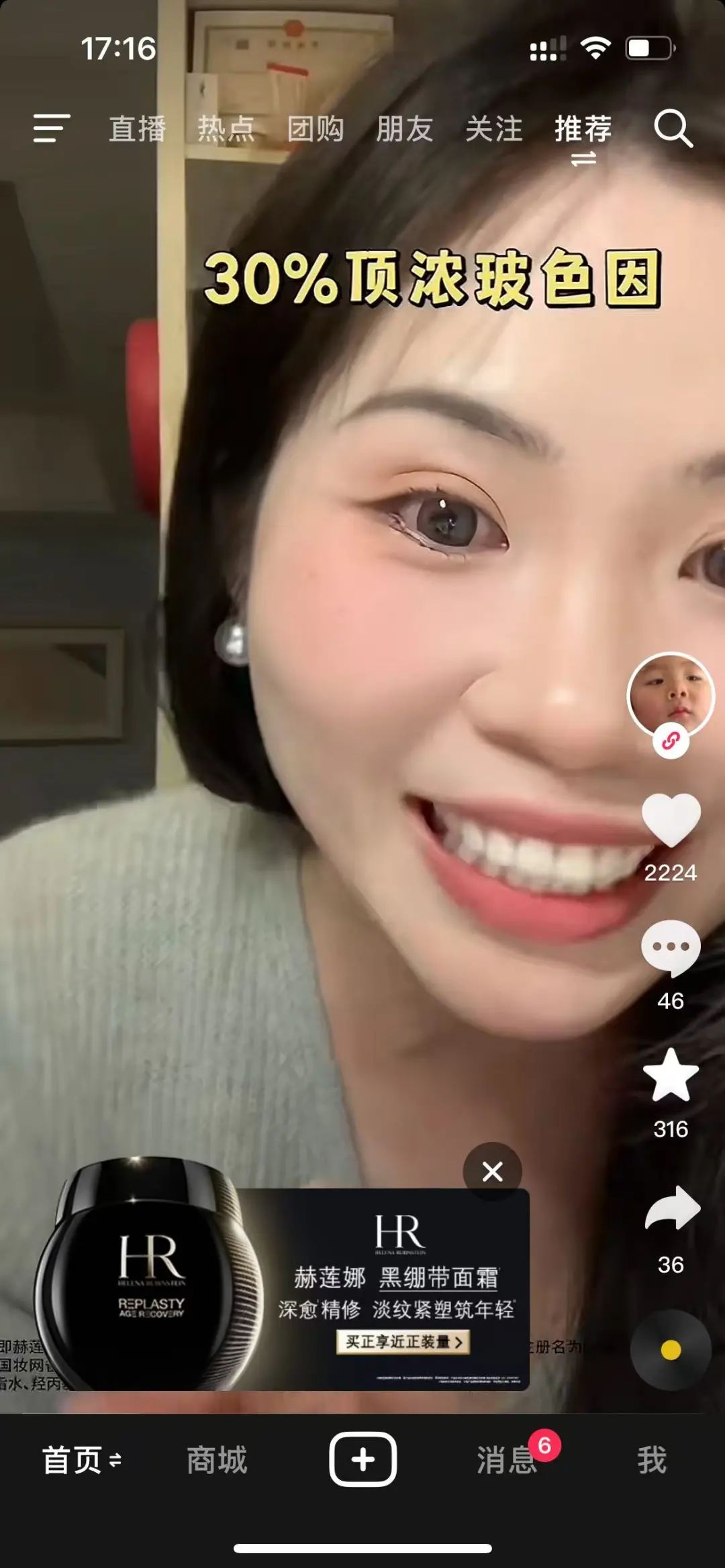Switch to the 朋友 tab
The height and width of the screenshot is (1568, 725).
pos(405,129)
